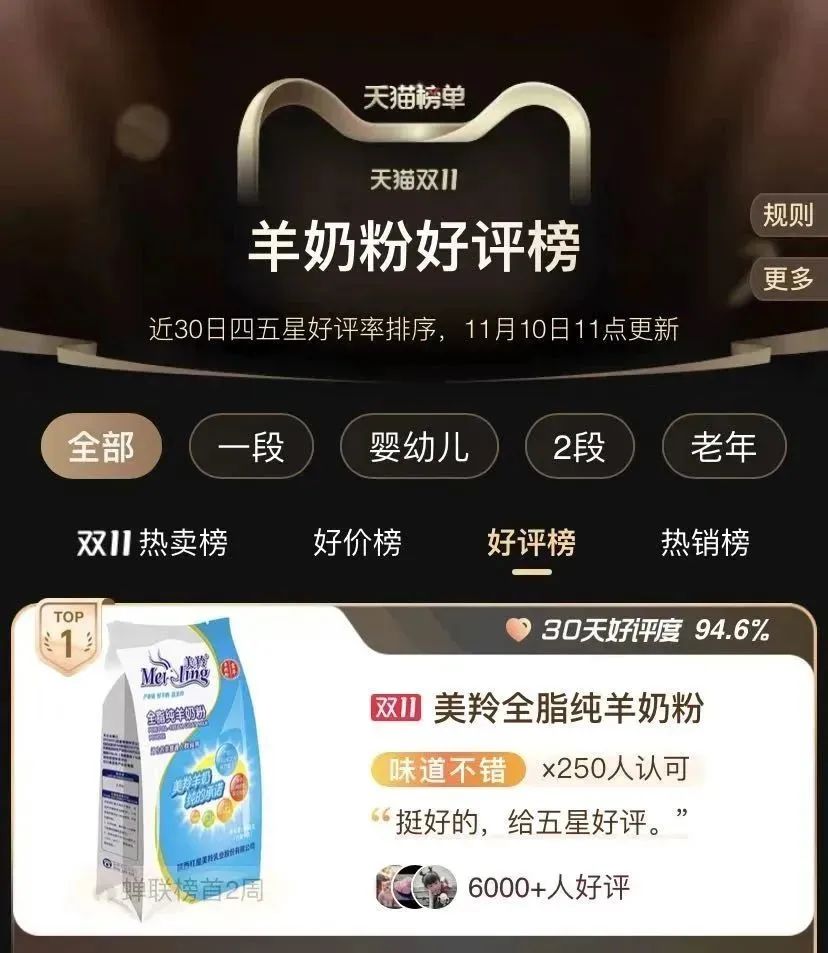The width and height of the screenshot is (828, 953).
Task: Switch to the 热销榜 tab
Action: tap(705, 543)
